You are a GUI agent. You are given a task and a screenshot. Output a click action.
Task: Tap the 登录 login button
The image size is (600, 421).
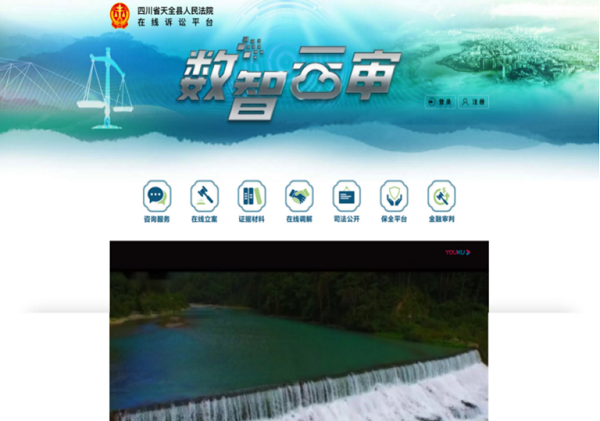(439, 102)
